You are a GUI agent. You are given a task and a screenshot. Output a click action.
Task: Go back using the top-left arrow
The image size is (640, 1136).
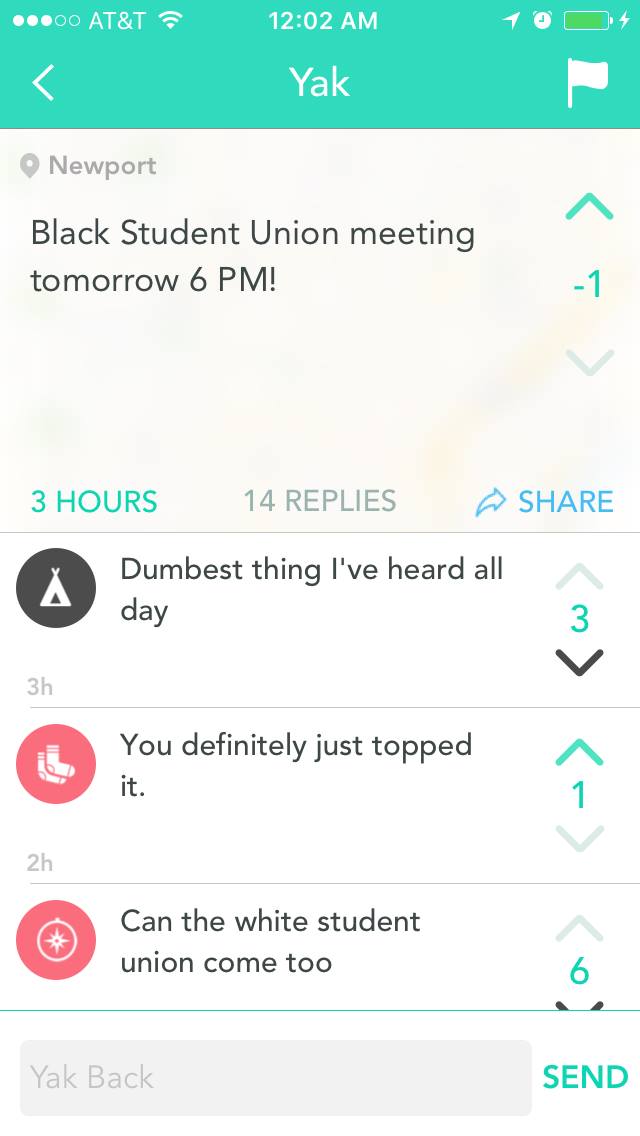tap(43, 82)
